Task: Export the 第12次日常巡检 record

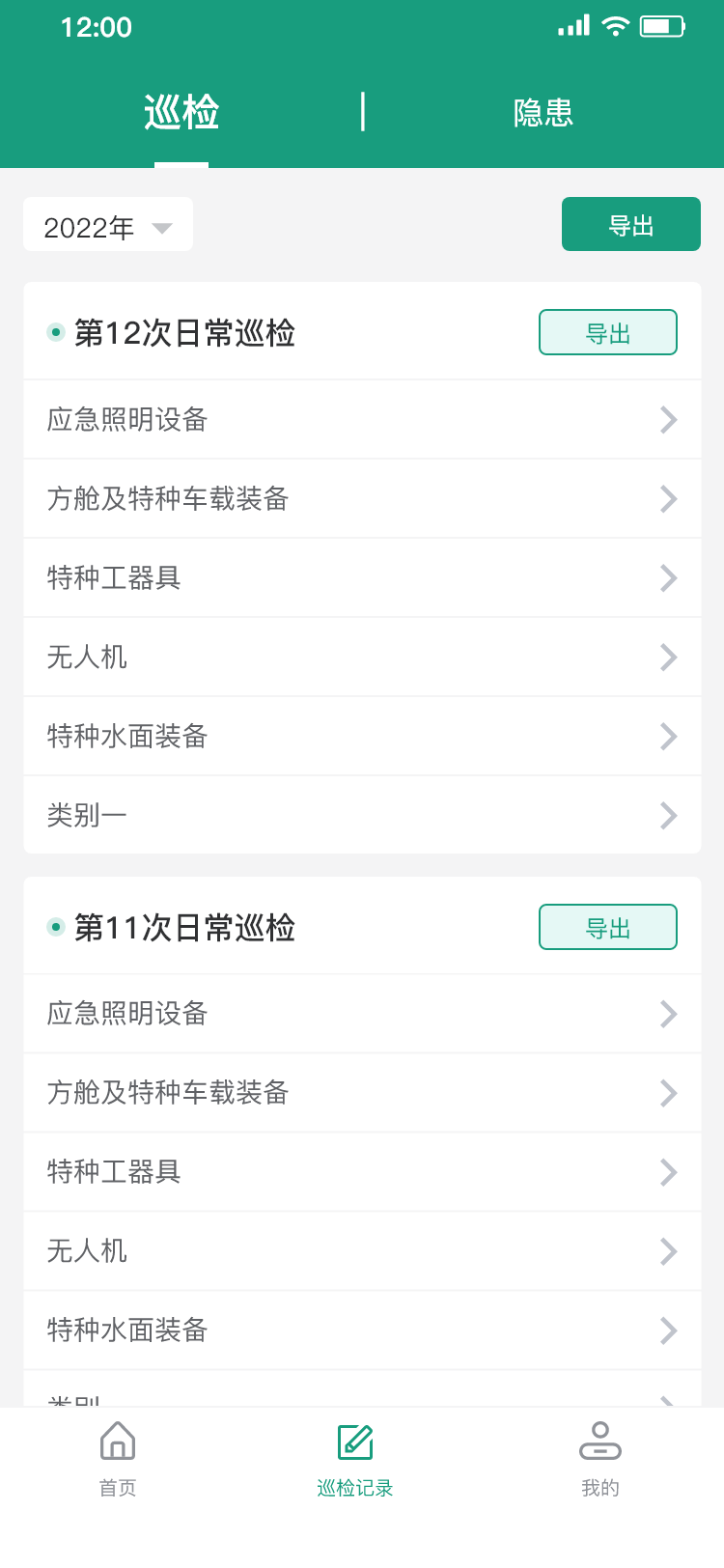Action: pos(607,333)
